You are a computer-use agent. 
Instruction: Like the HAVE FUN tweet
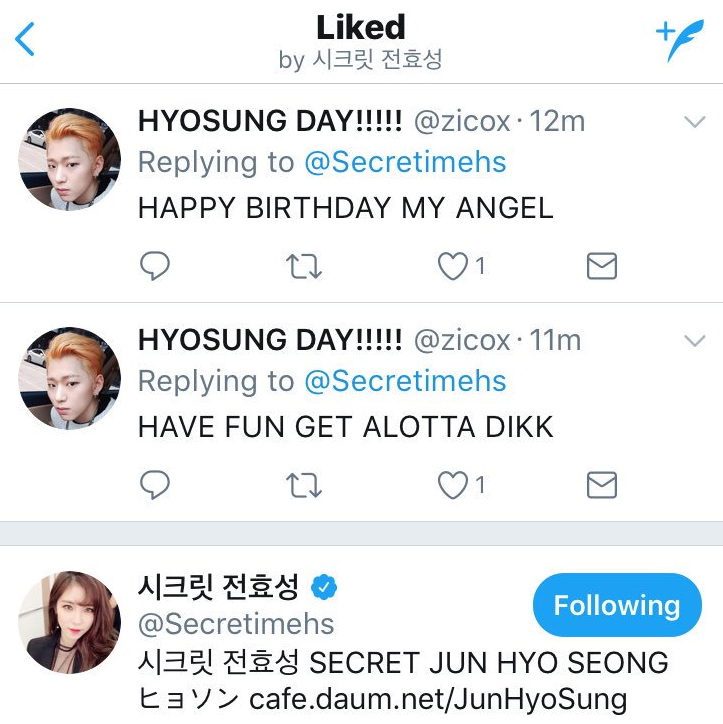(454, 485)
